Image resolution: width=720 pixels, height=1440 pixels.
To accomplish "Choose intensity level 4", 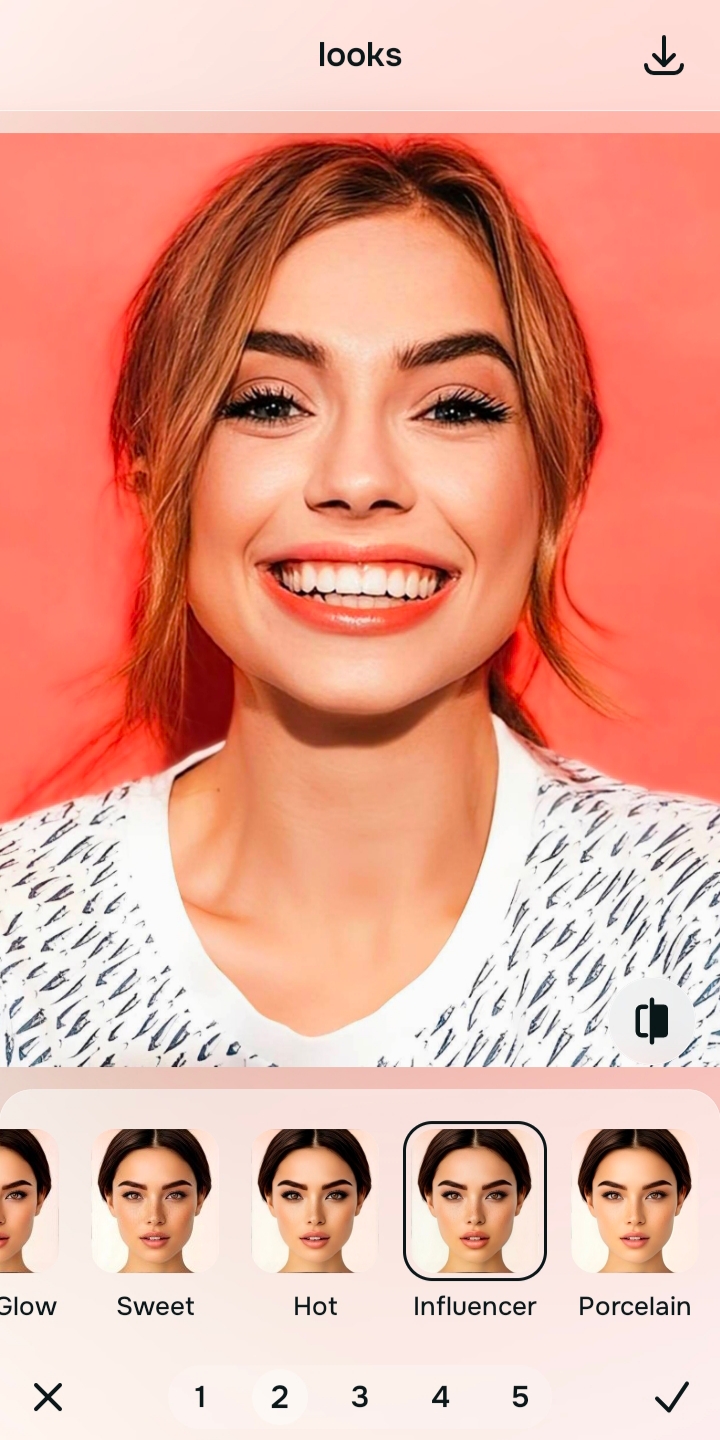I will (x=440, y=1396).
